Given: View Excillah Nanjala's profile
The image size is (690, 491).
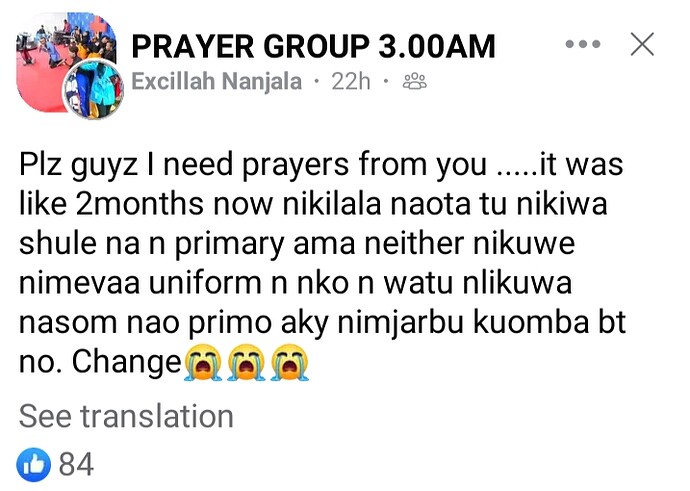Looking at the screenshot, I should 217,82.
